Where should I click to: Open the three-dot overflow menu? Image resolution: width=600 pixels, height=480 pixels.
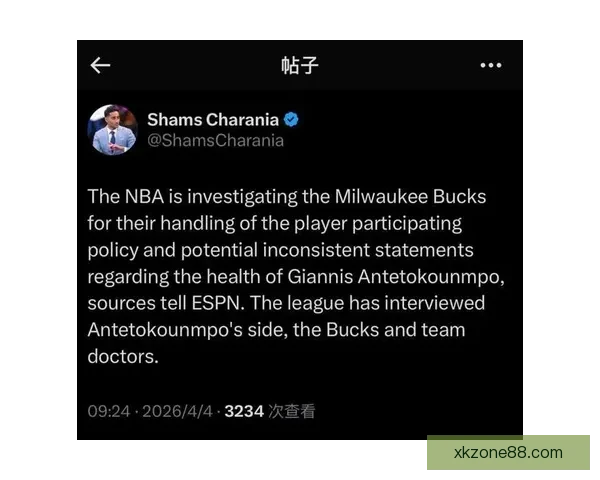pos(490,66)
